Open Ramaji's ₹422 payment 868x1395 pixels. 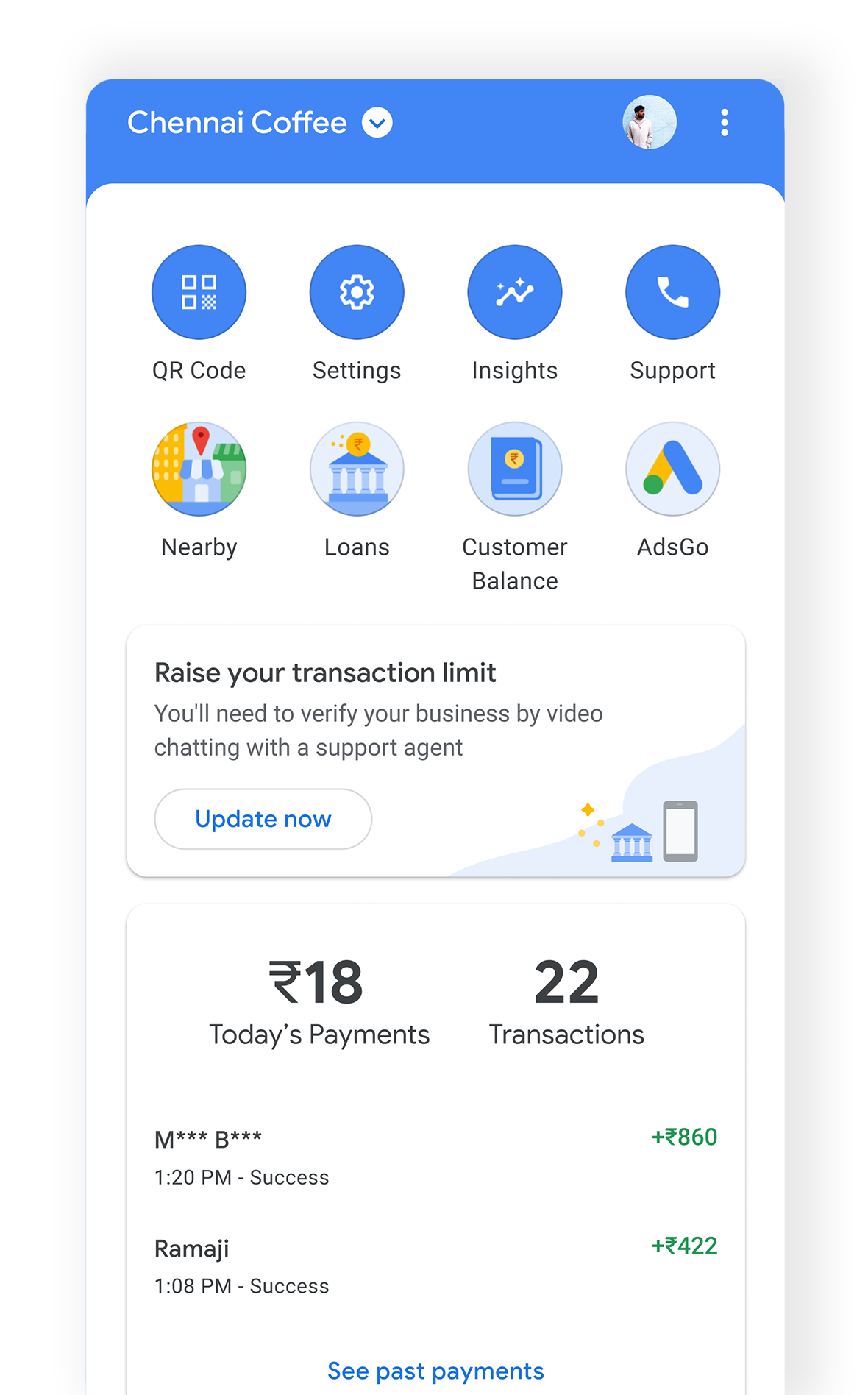tap(435, 1266)
